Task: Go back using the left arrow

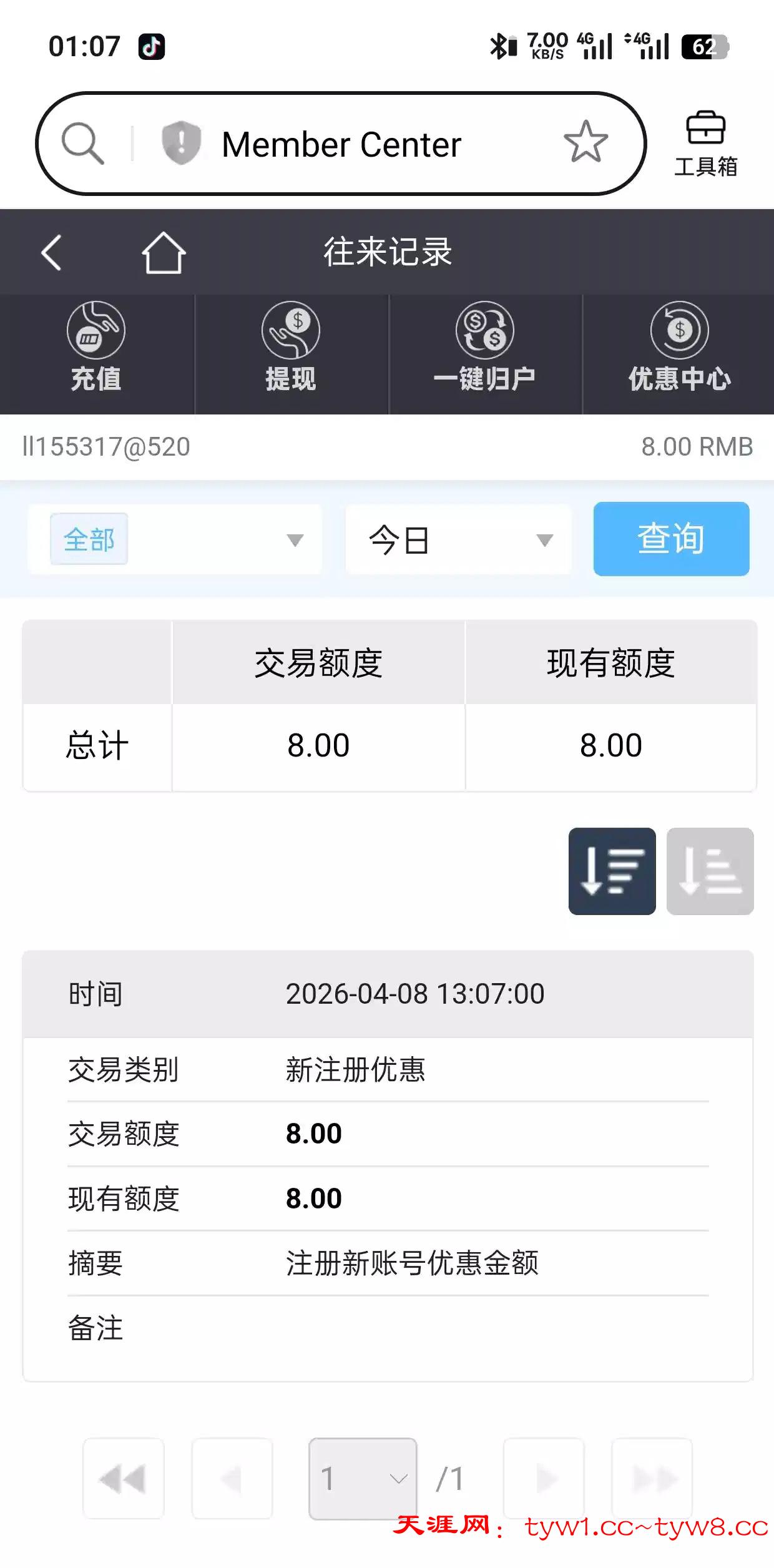Action: (x=51, y=253)
